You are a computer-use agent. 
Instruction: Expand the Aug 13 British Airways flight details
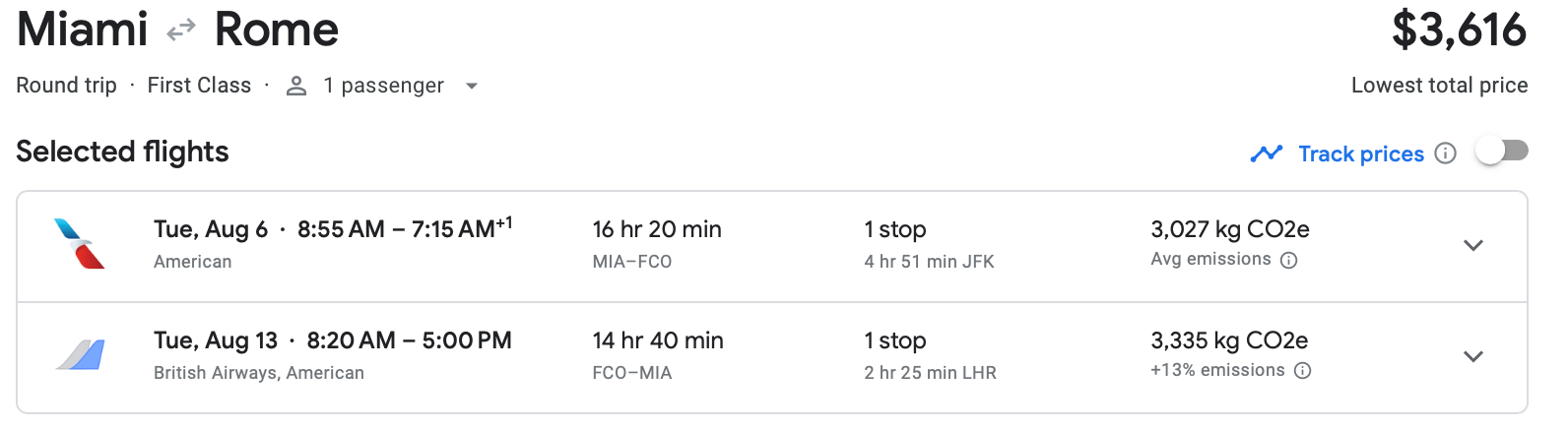(x=1472, y=357)
